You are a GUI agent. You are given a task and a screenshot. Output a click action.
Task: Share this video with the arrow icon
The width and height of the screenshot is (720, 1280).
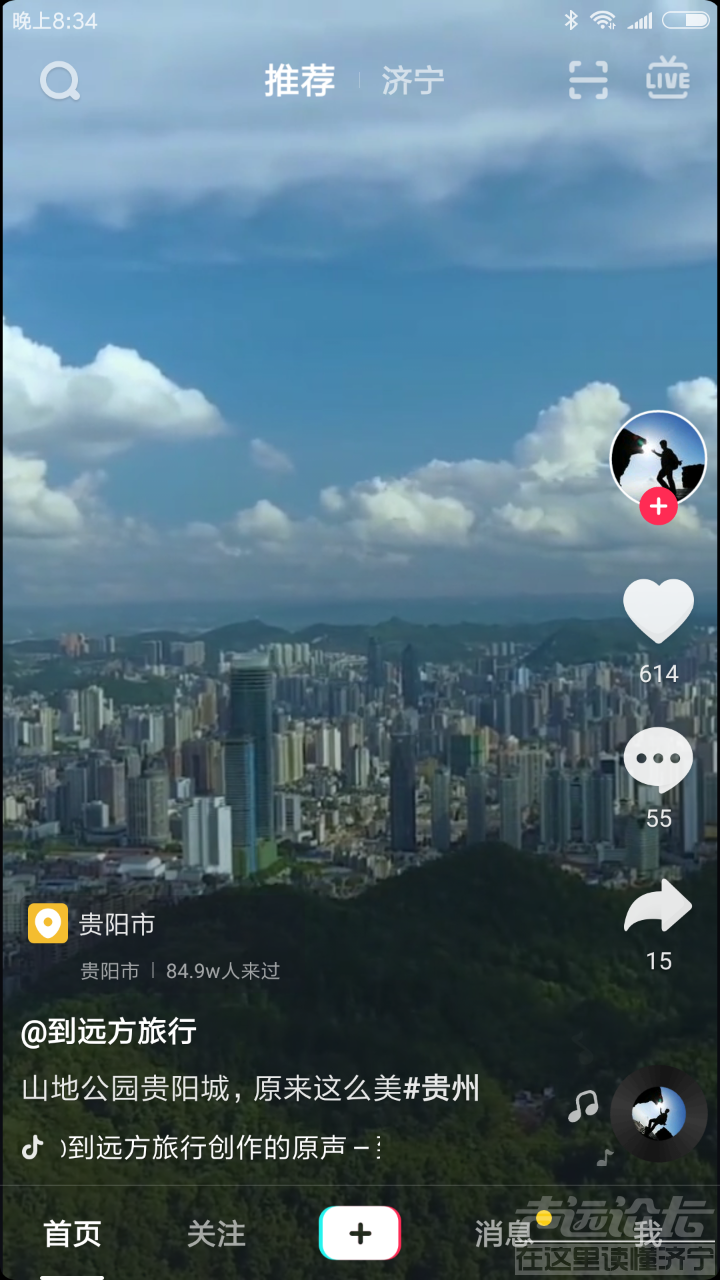point(658,906)
